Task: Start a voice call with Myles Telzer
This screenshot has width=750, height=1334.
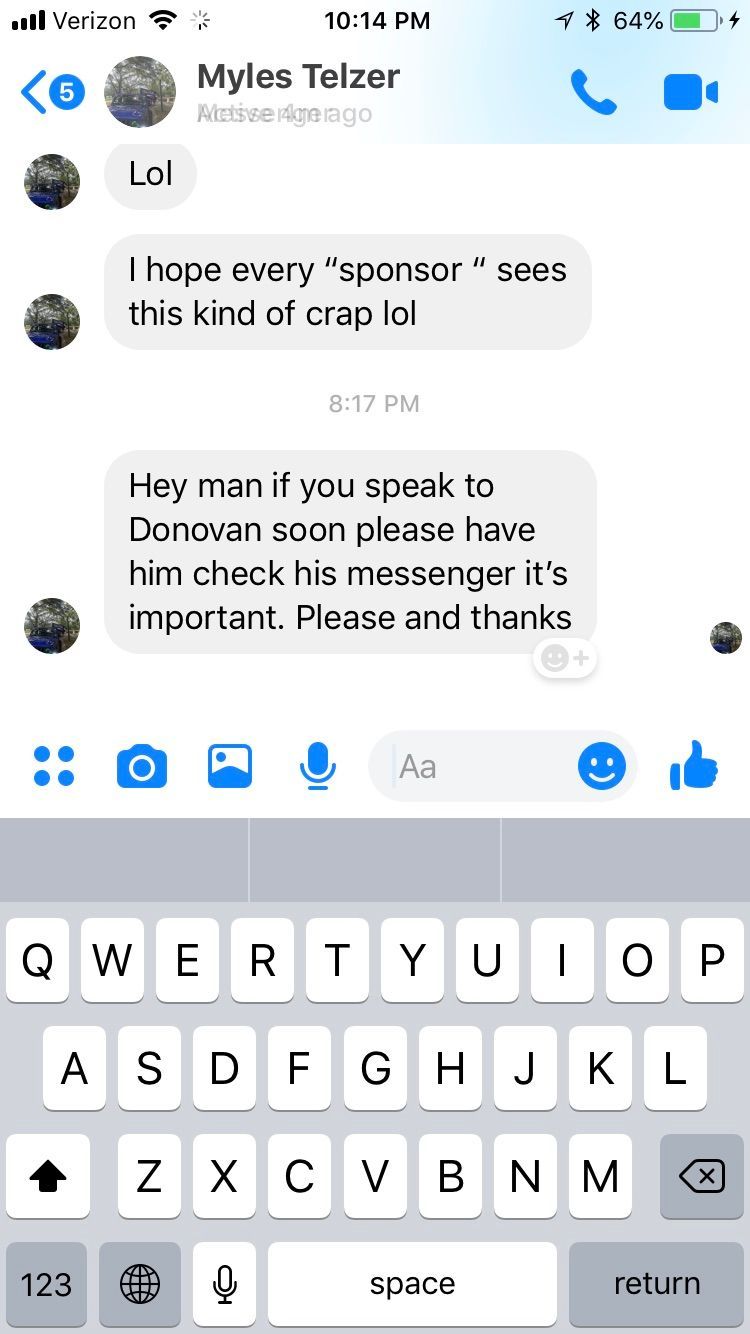Action: [x=593, y=92]
